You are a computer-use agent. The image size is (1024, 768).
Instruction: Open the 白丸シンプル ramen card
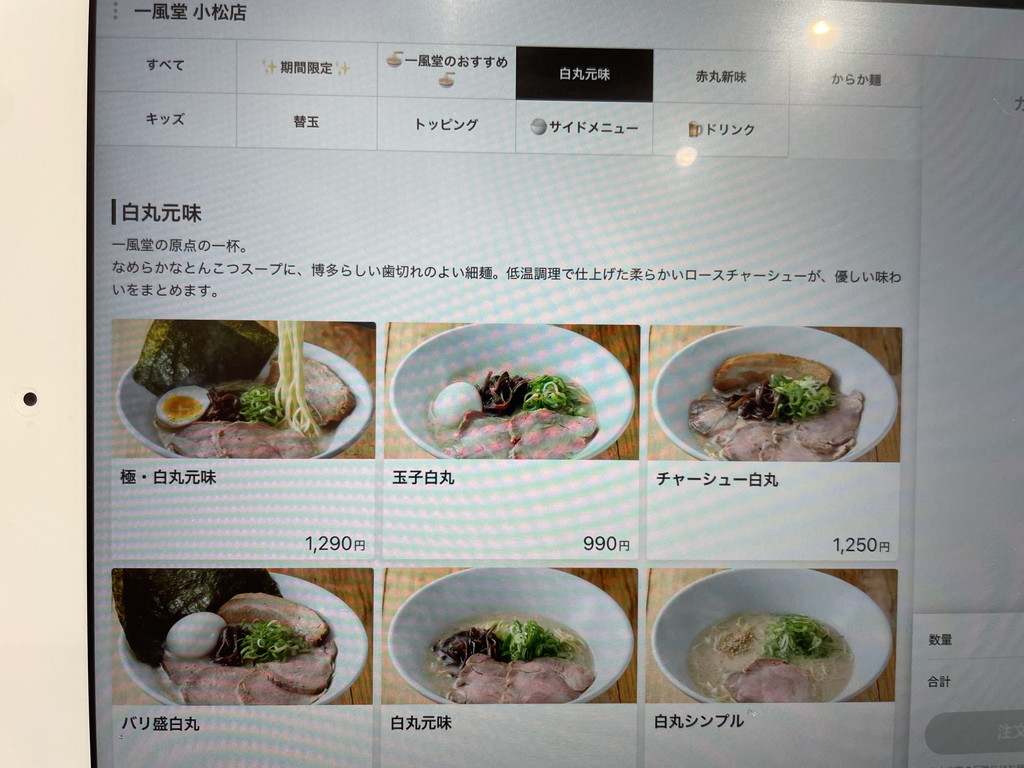771,658
